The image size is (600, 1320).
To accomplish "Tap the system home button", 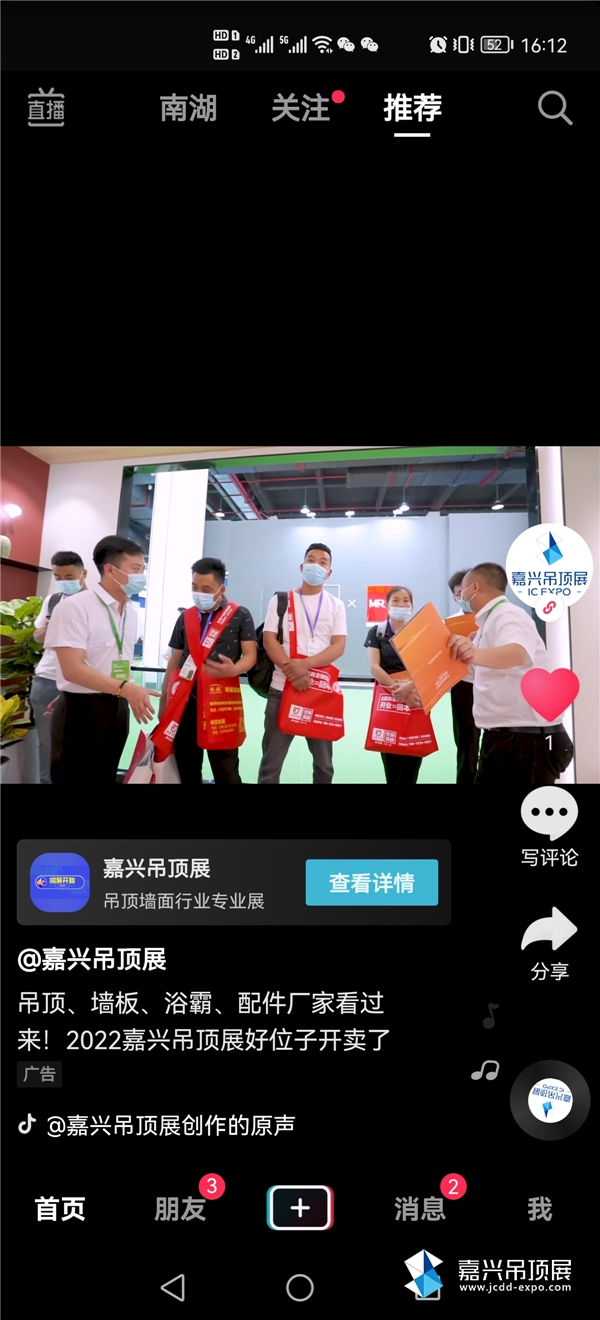I will coord(300,1287).
